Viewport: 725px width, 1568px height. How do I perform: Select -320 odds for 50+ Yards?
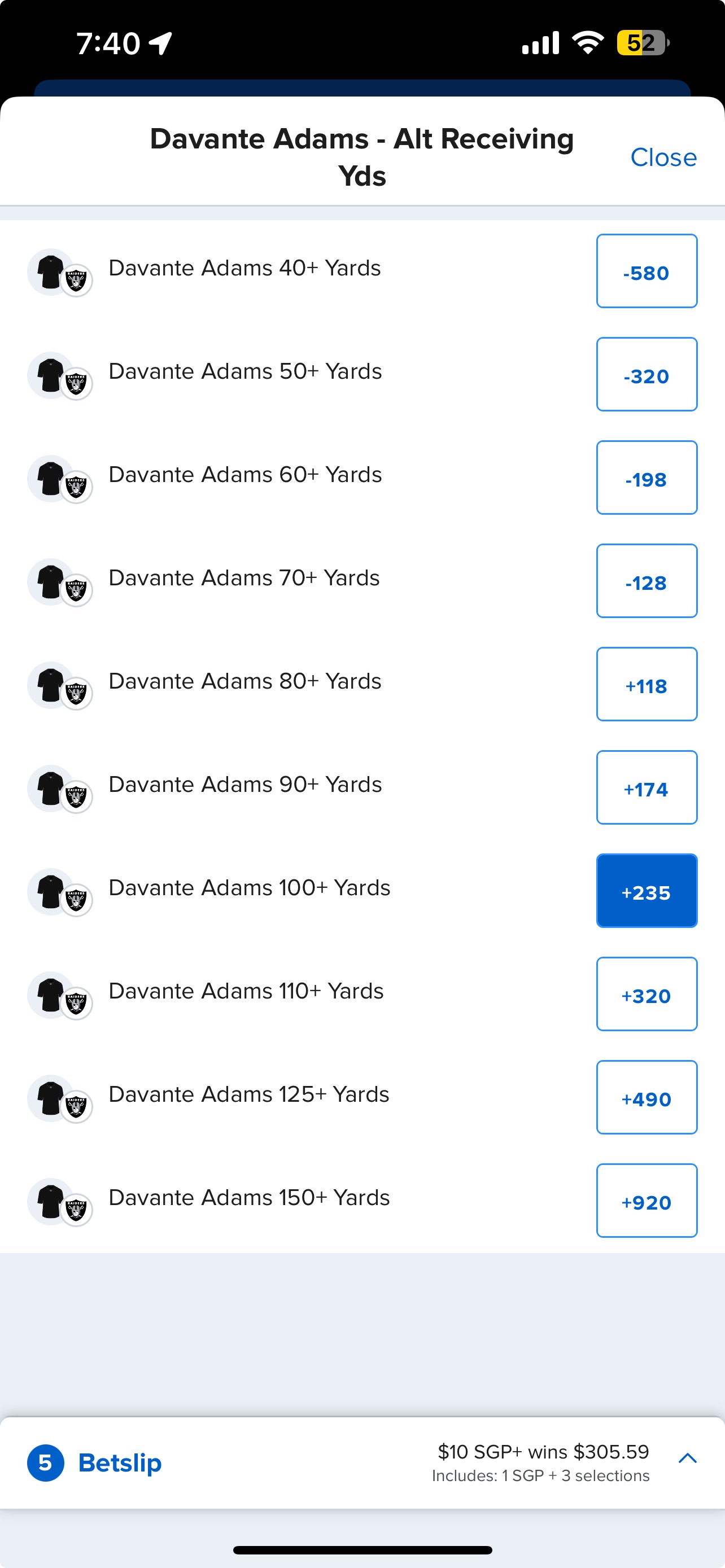[x=646, y=375]
